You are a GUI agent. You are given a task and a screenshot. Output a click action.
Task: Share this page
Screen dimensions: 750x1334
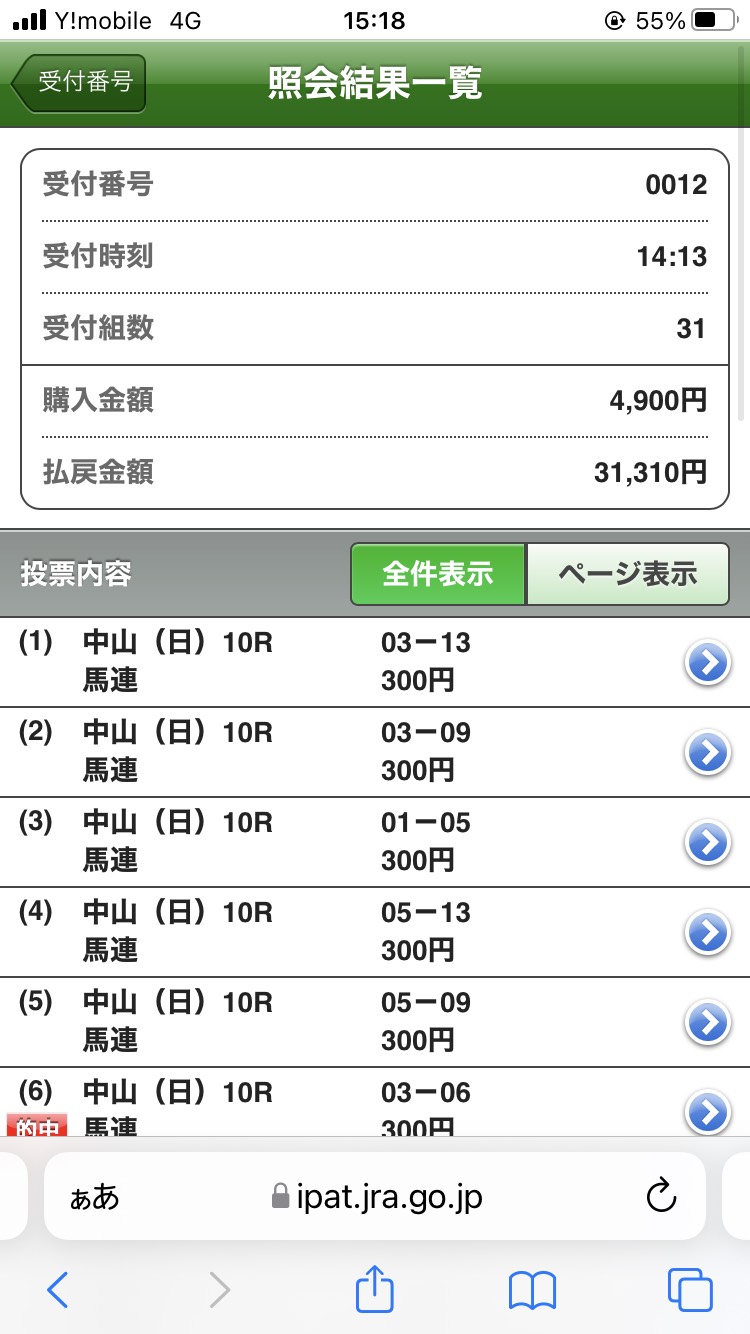click(x=375, y=1291)
